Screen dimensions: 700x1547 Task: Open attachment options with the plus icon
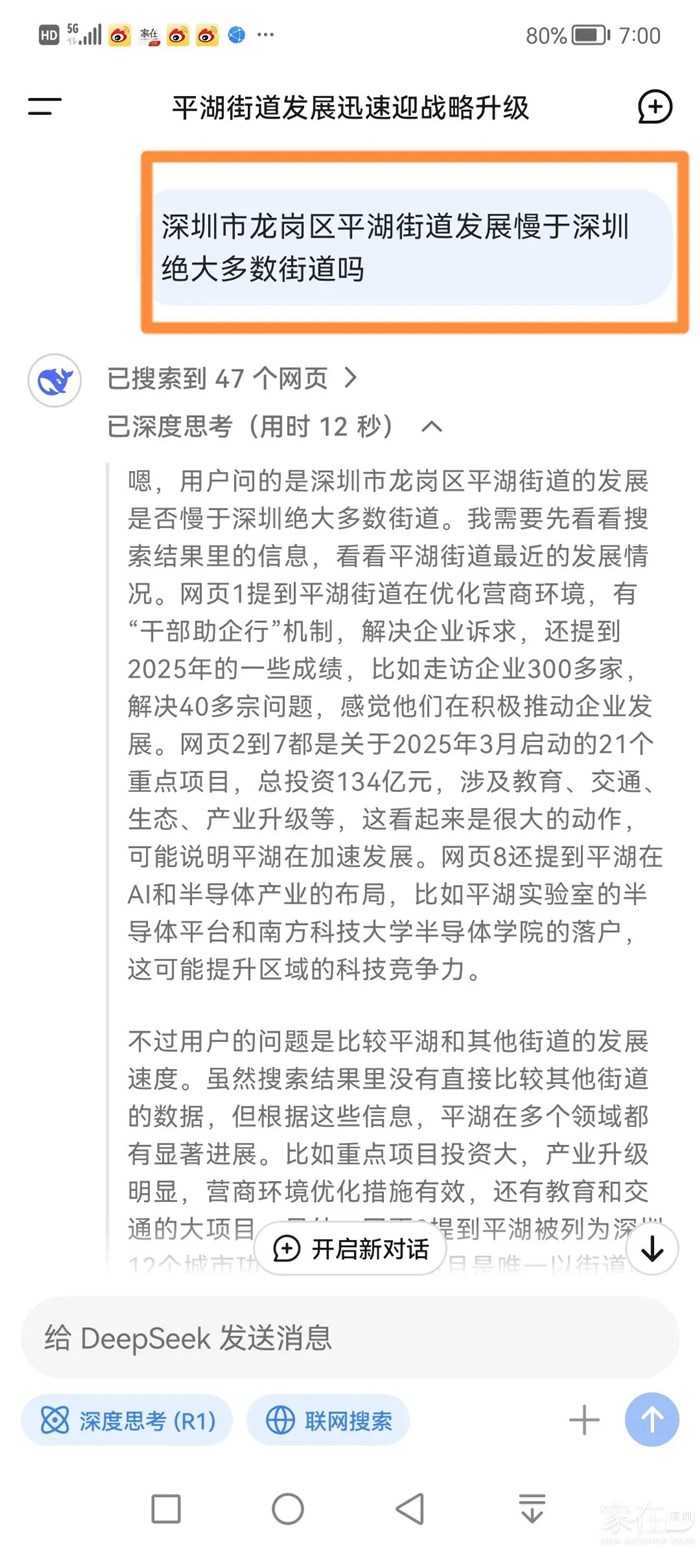click(x=584, y=1420)
